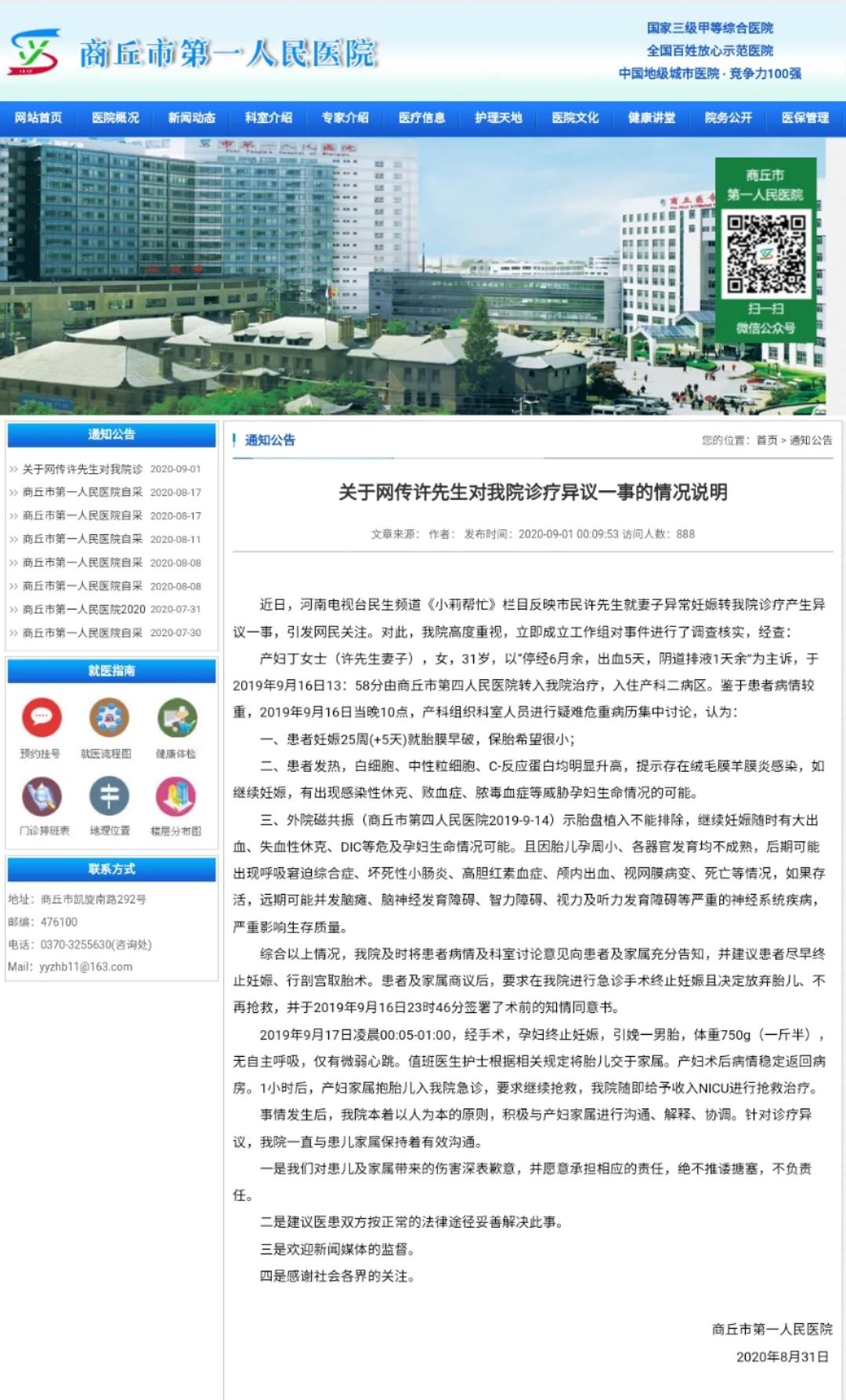View the 门诊排班表 schedule
The width and height of the screenshot is (846, 1400).
pyautogui.click(x=42, y=796)
